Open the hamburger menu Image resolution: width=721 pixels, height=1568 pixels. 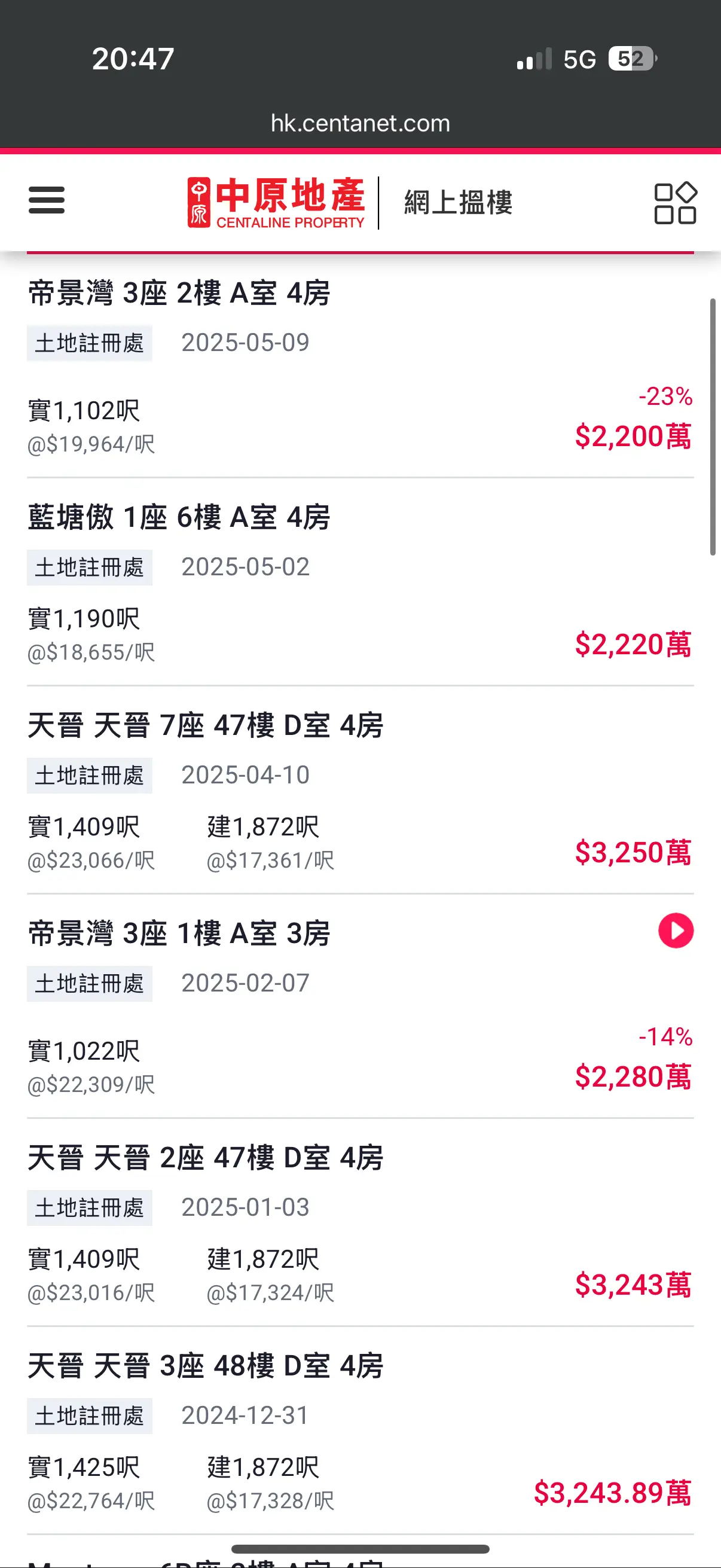click(x=46, y=200)
